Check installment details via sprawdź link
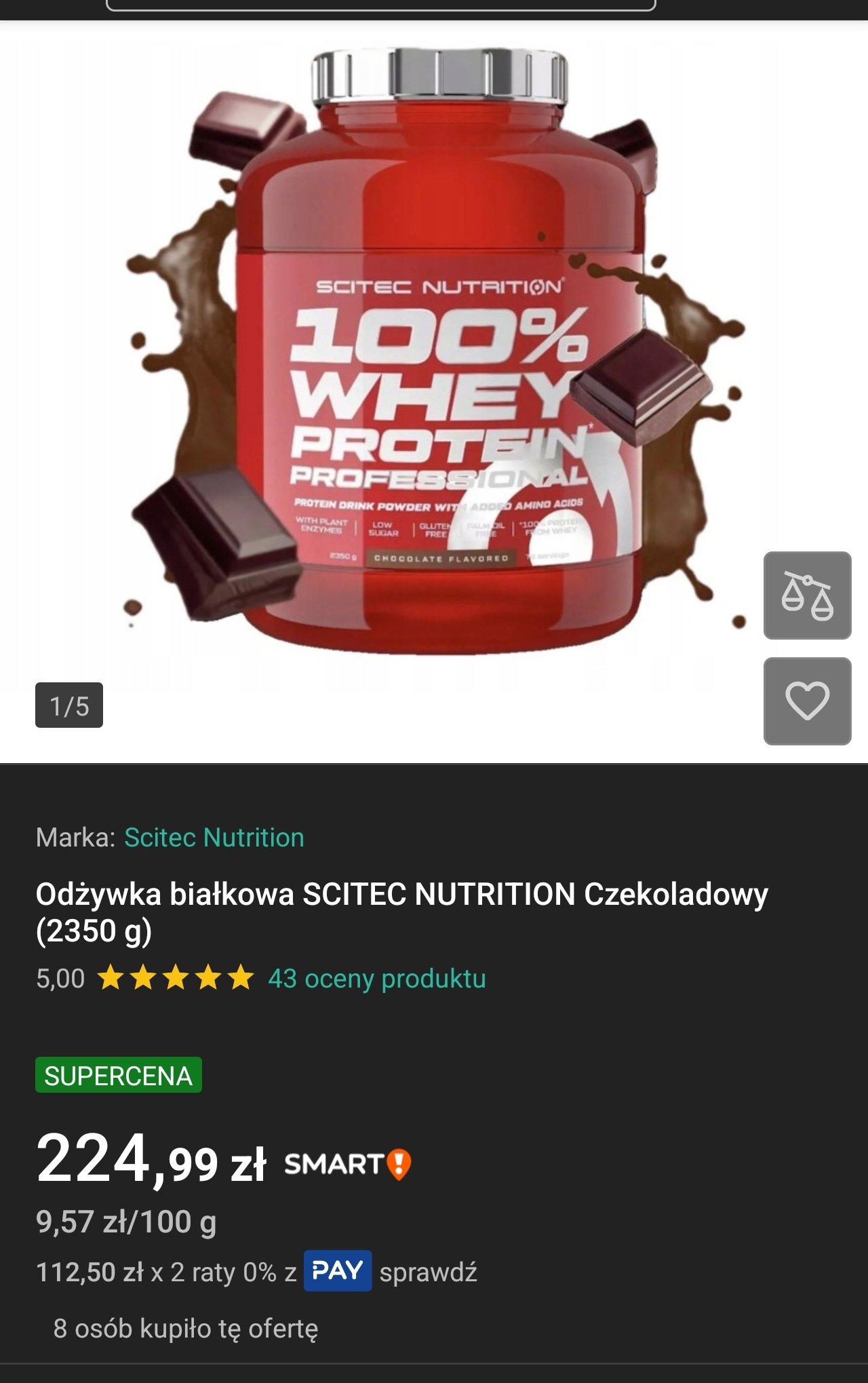Viewport: 868px width, 1383px height. click(428, 1272)
